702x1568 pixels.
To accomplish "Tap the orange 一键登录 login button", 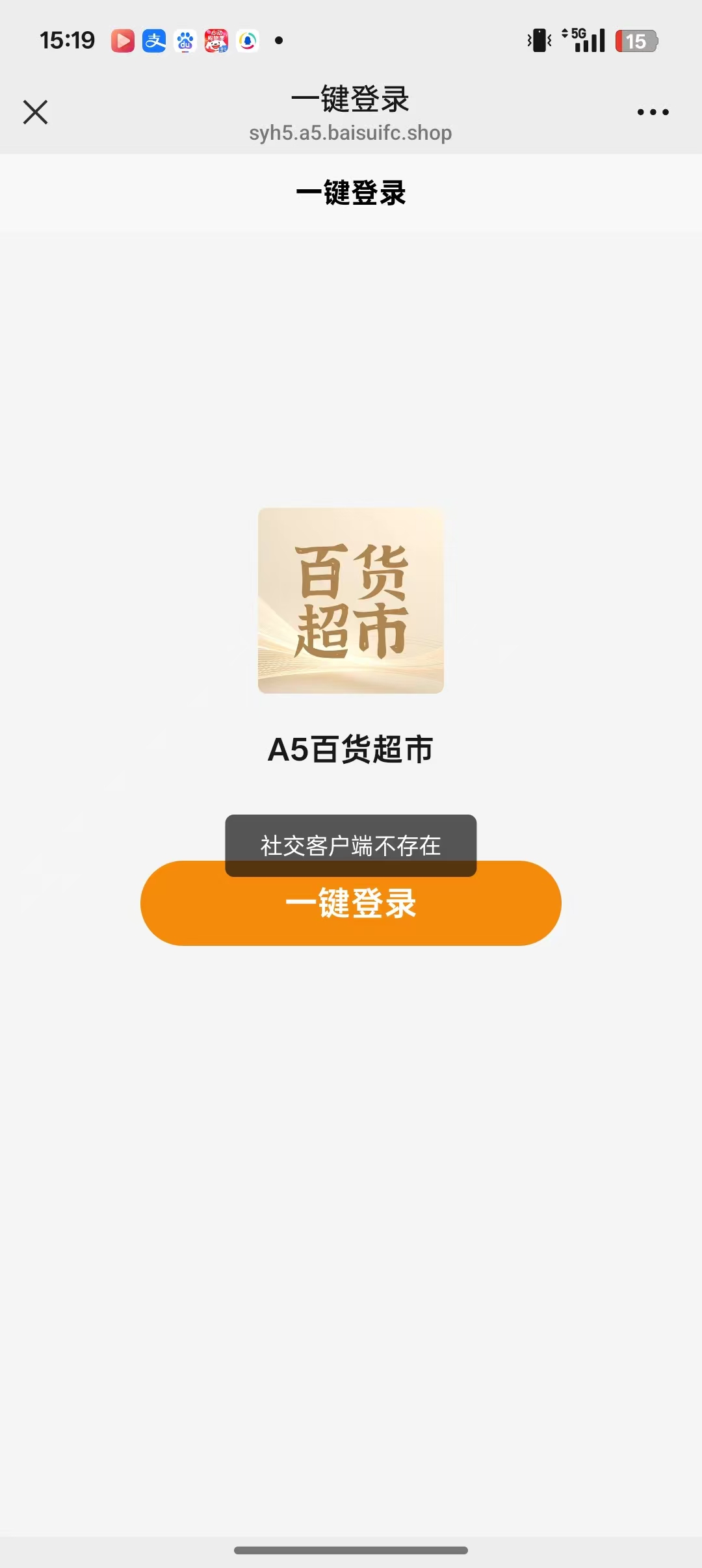I will (x=351, y=903).
